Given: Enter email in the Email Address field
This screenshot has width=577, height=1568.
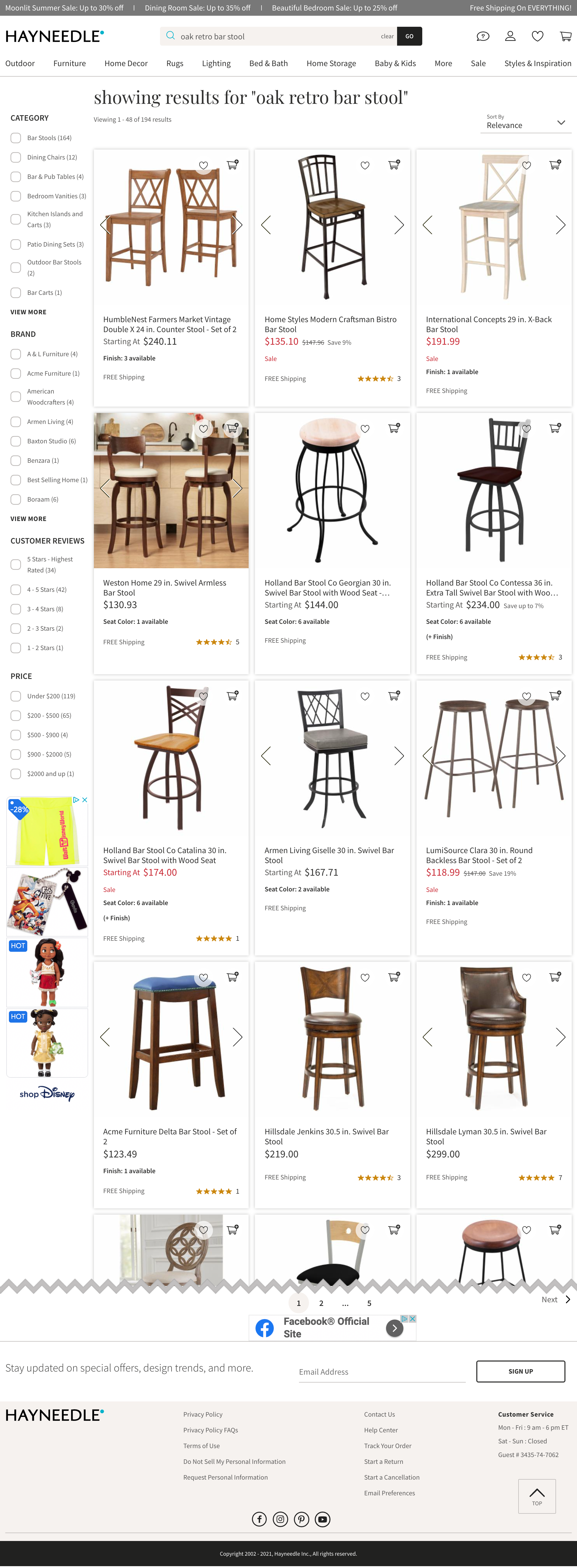Looking at the screenshot, I should click(382, 1372).
